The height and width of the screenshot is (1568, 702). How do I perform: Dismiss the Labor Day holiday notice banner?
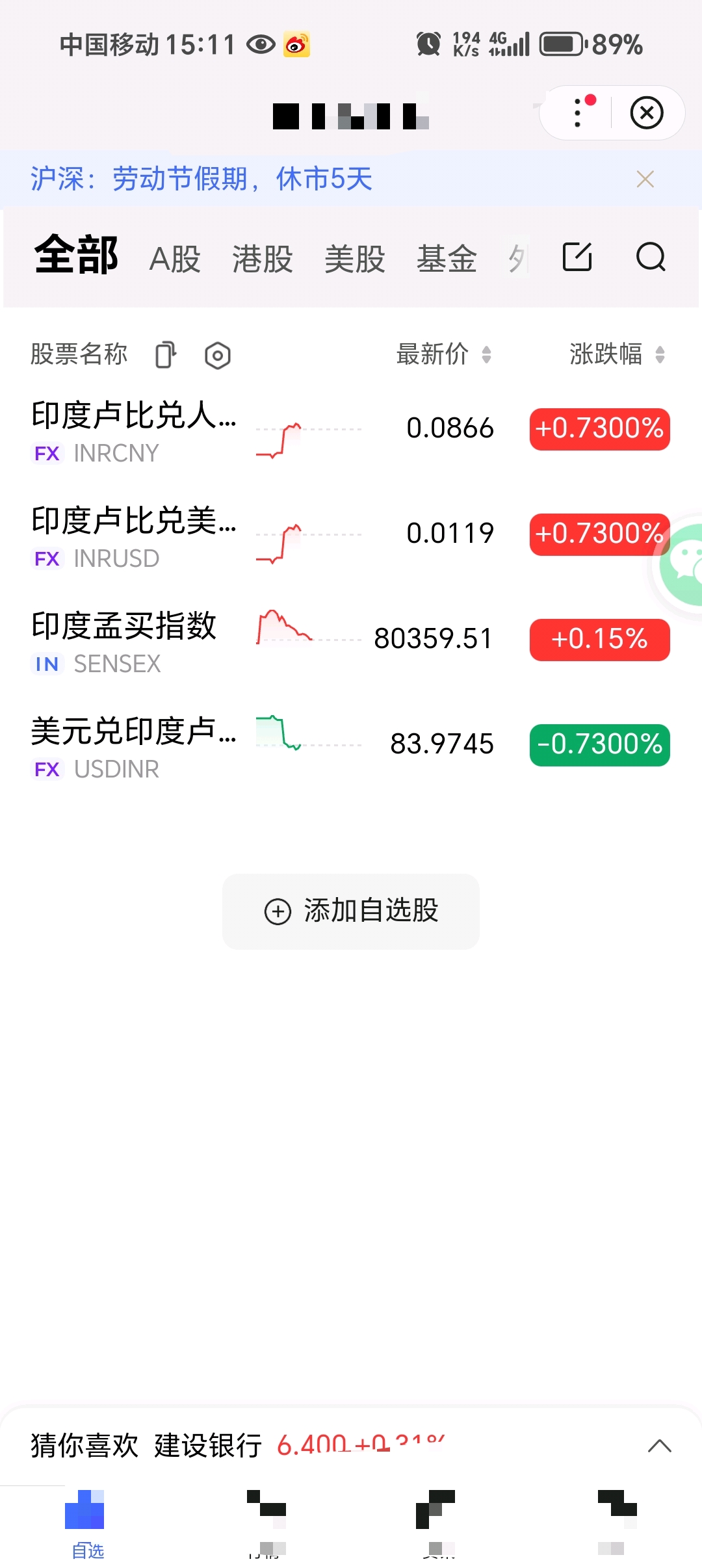pyautogui.click(x=645, y=179)
